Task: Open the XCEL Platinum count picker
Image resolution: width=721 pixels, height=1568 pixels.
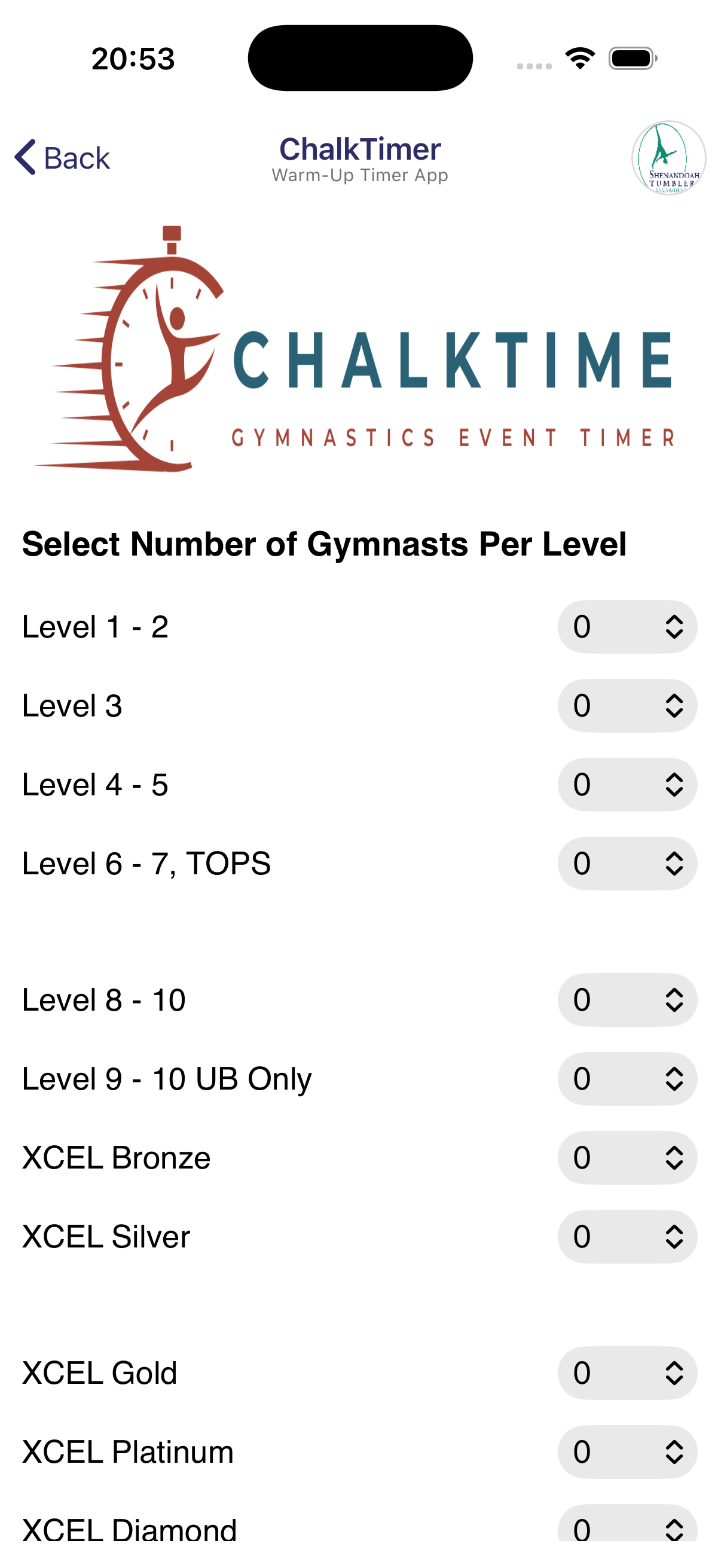Action: (x=627, y=1452)
